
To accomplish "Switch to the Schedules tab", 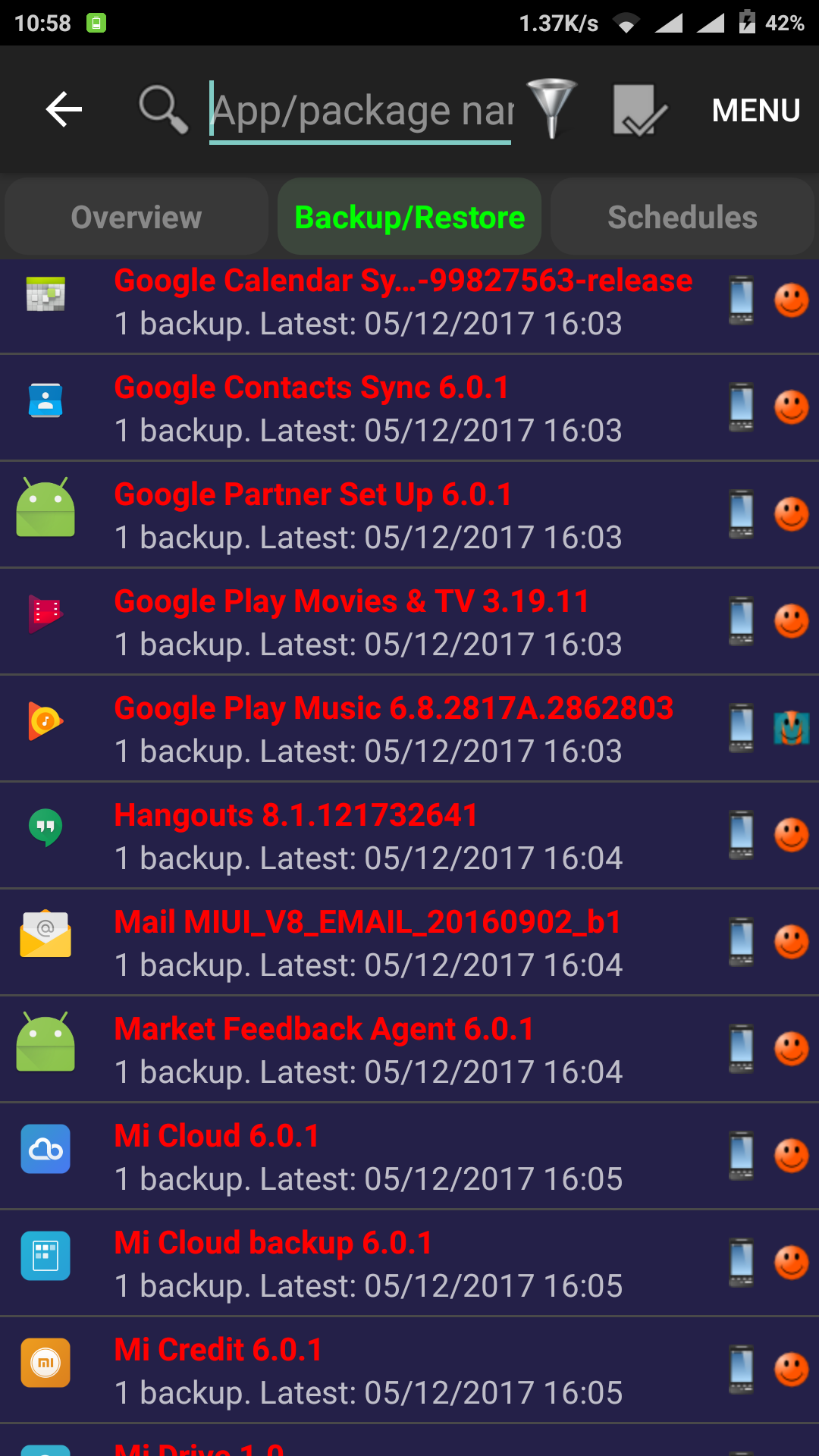I will (x=682, y=218).
